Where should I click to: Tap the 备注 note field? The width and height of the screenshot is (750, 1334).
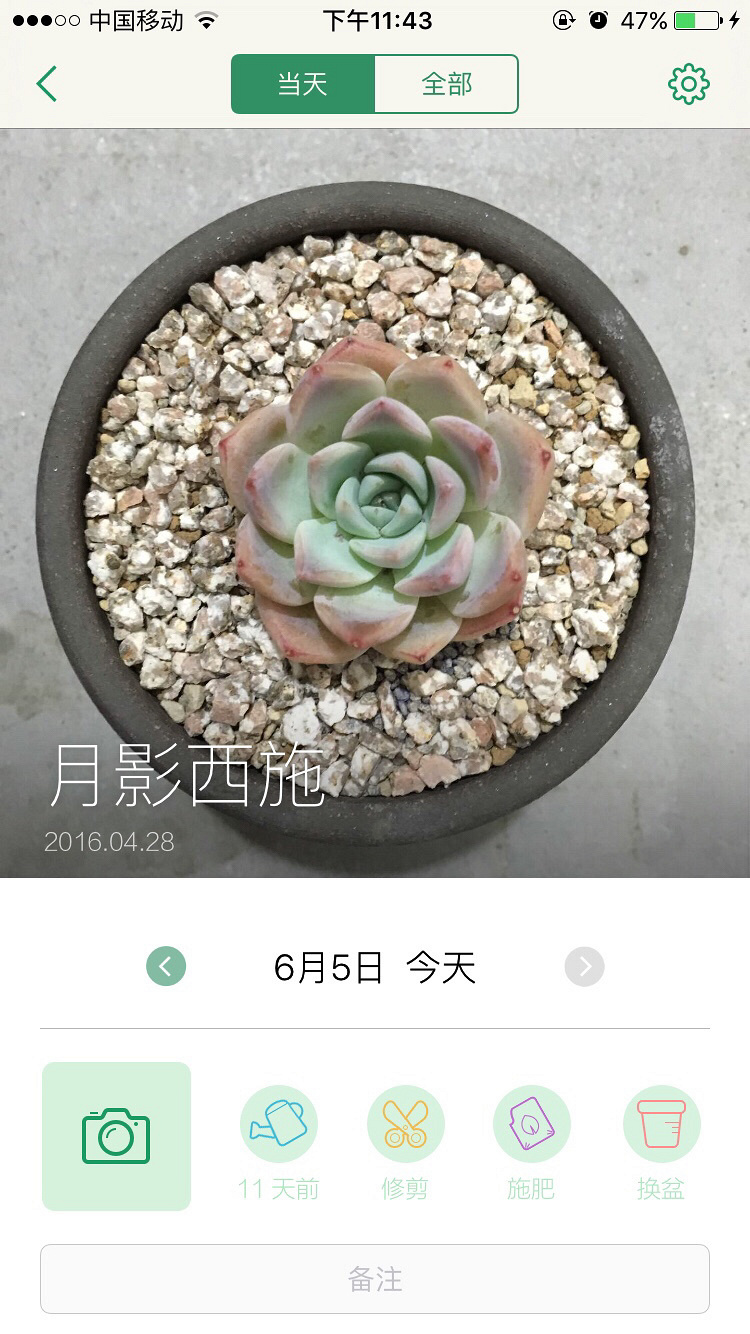pyautogui.click(x=375, y=1279)
